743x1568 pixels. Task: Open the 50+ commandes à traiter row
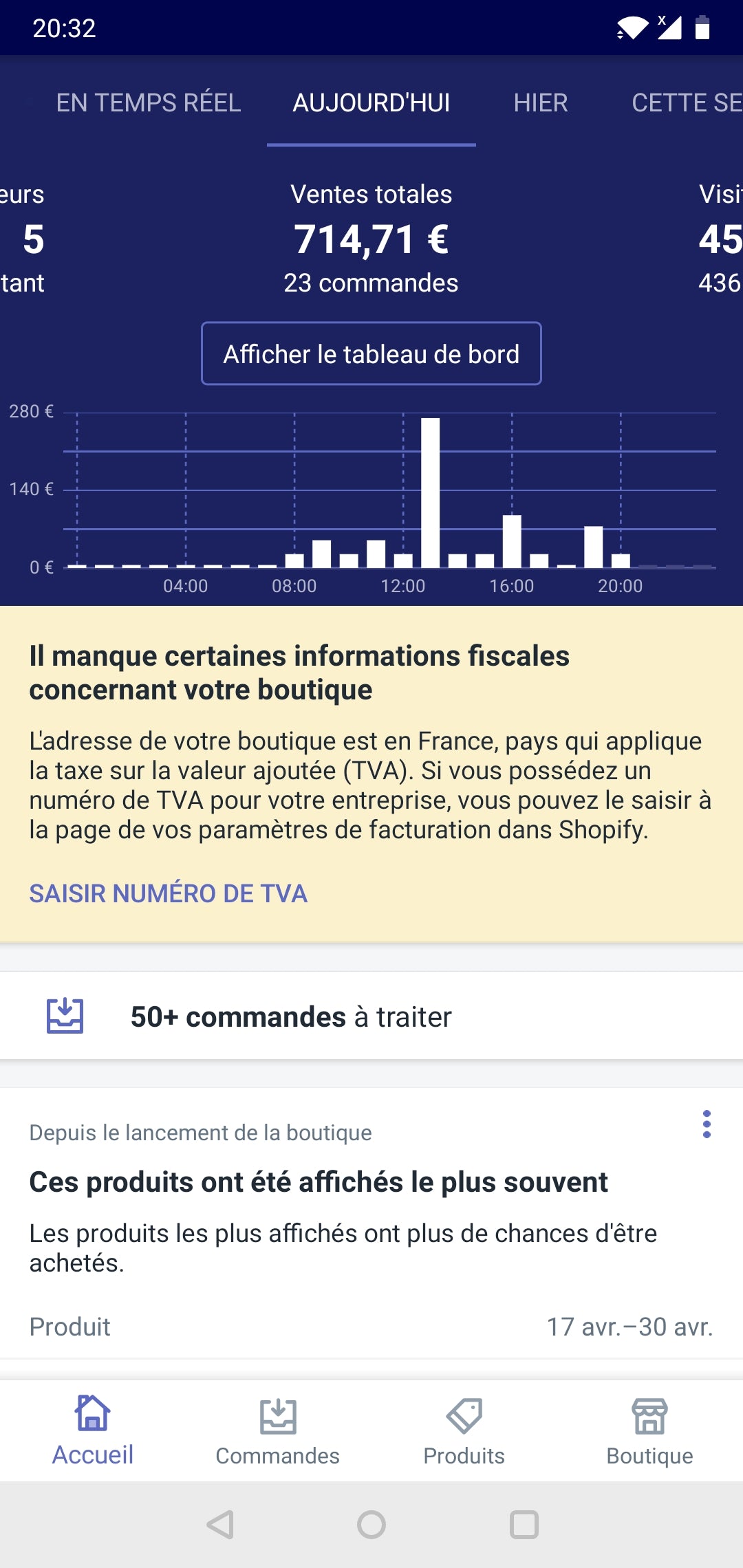coord(371,1016)
